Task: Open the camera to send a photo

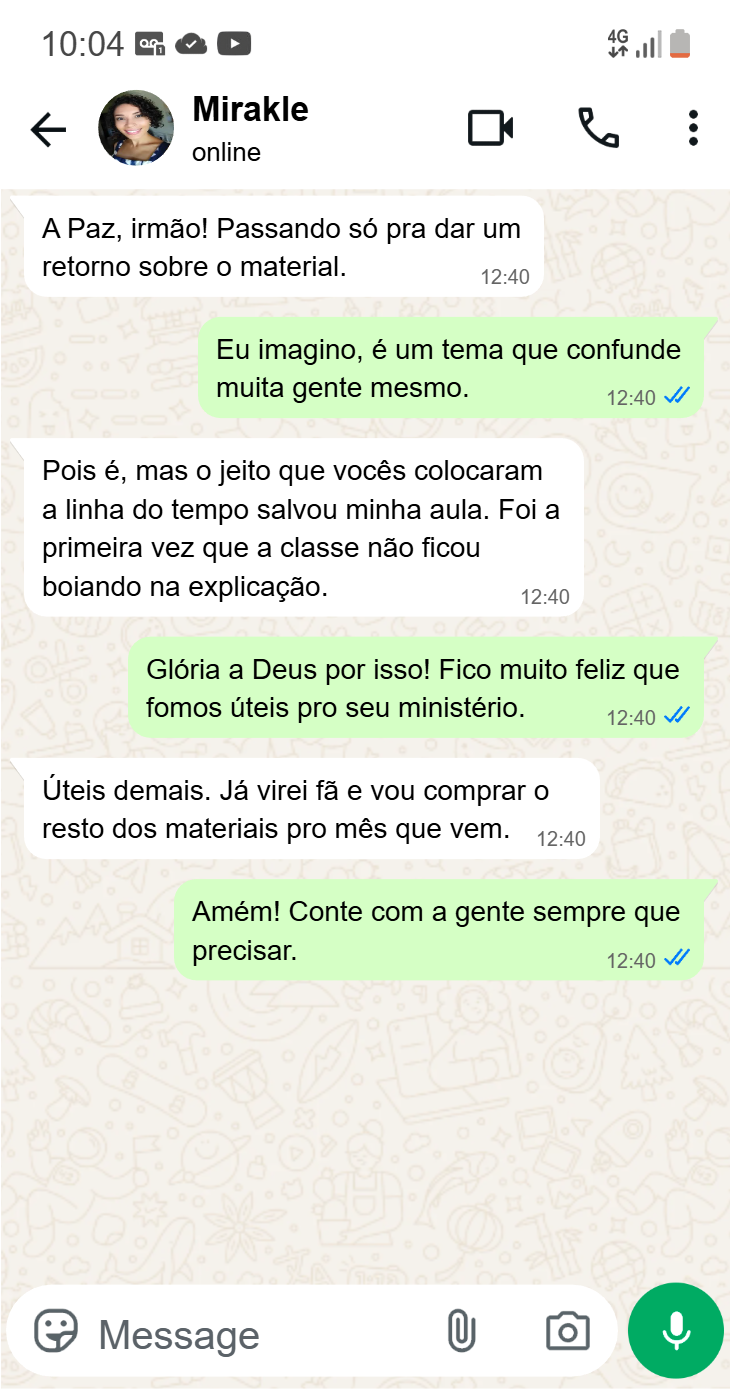Action: tap(567, 1331)
